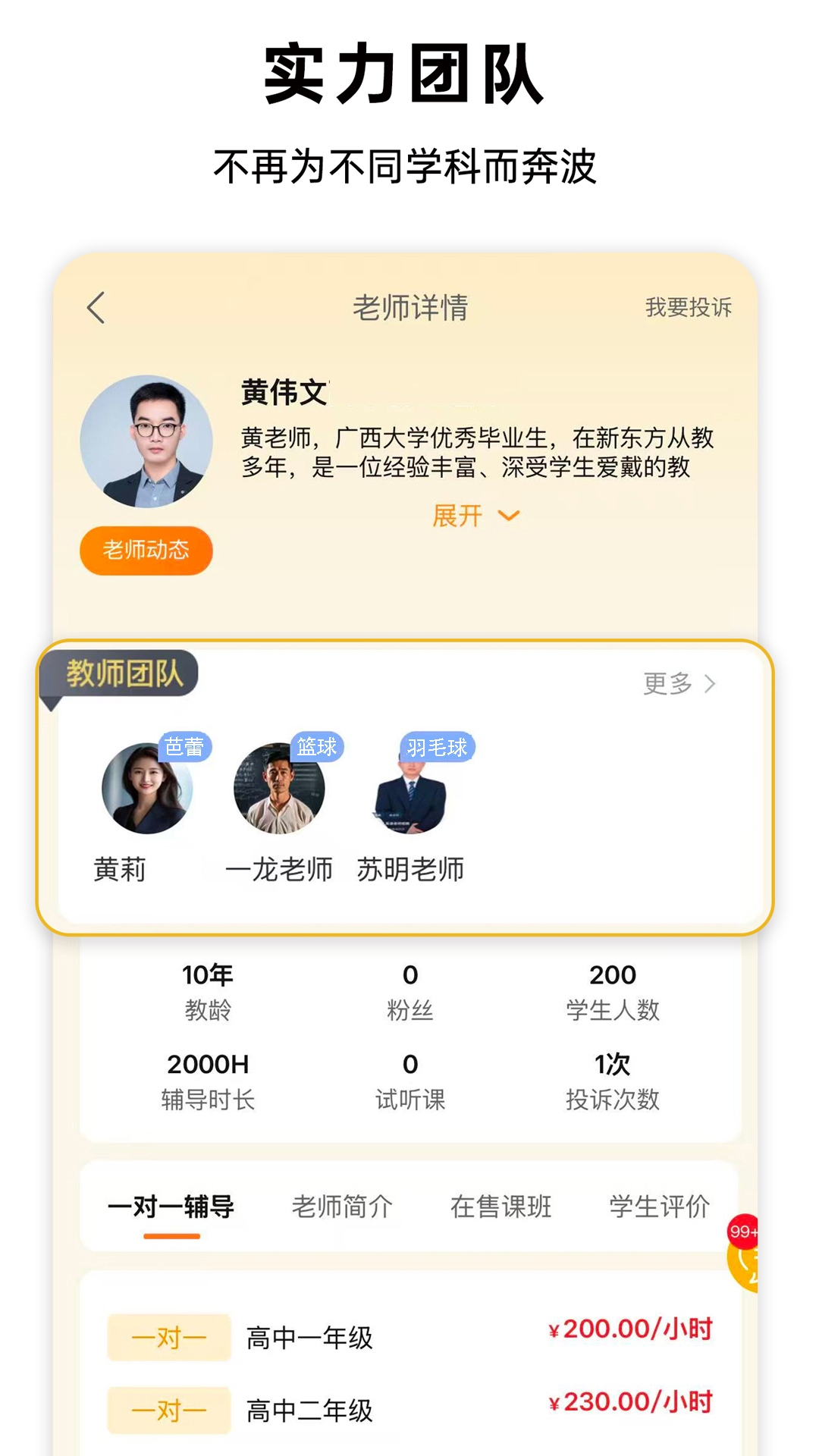Click the back arrow icon
Screen dimensions: 819x1456
[96, 309]
